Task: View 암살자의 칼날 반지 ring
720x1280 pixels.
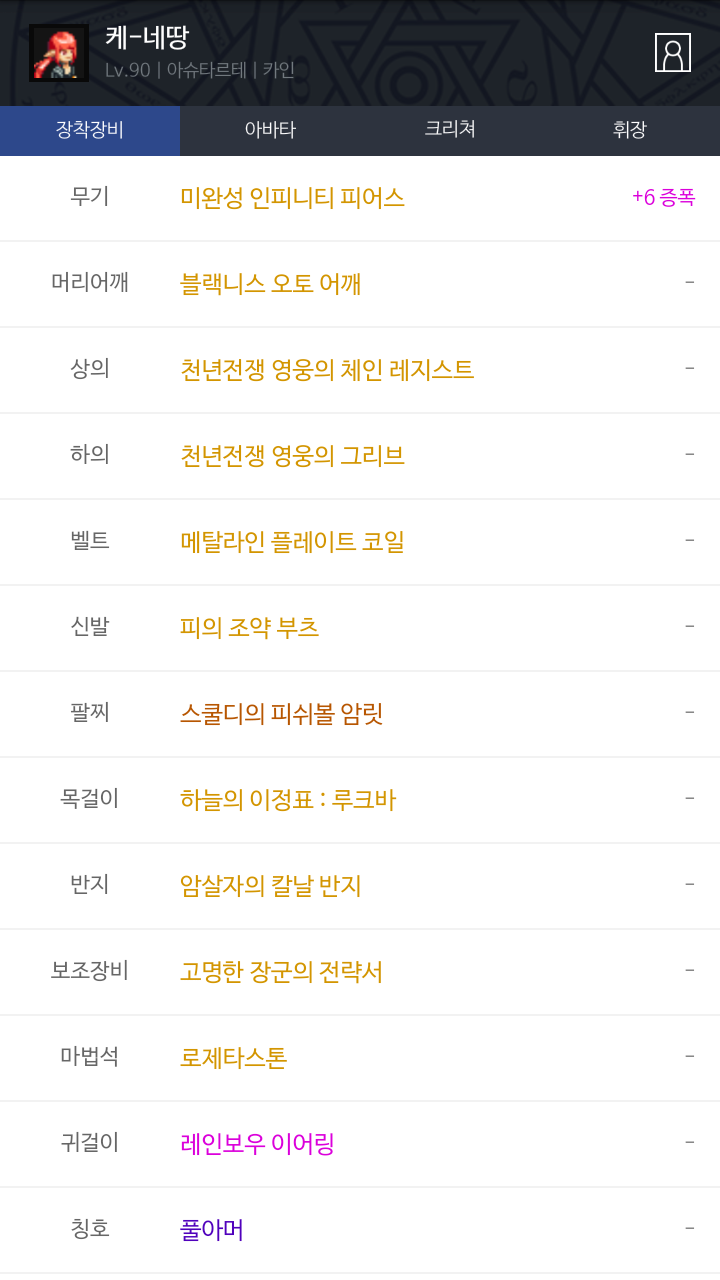Action: coord(270,886)
